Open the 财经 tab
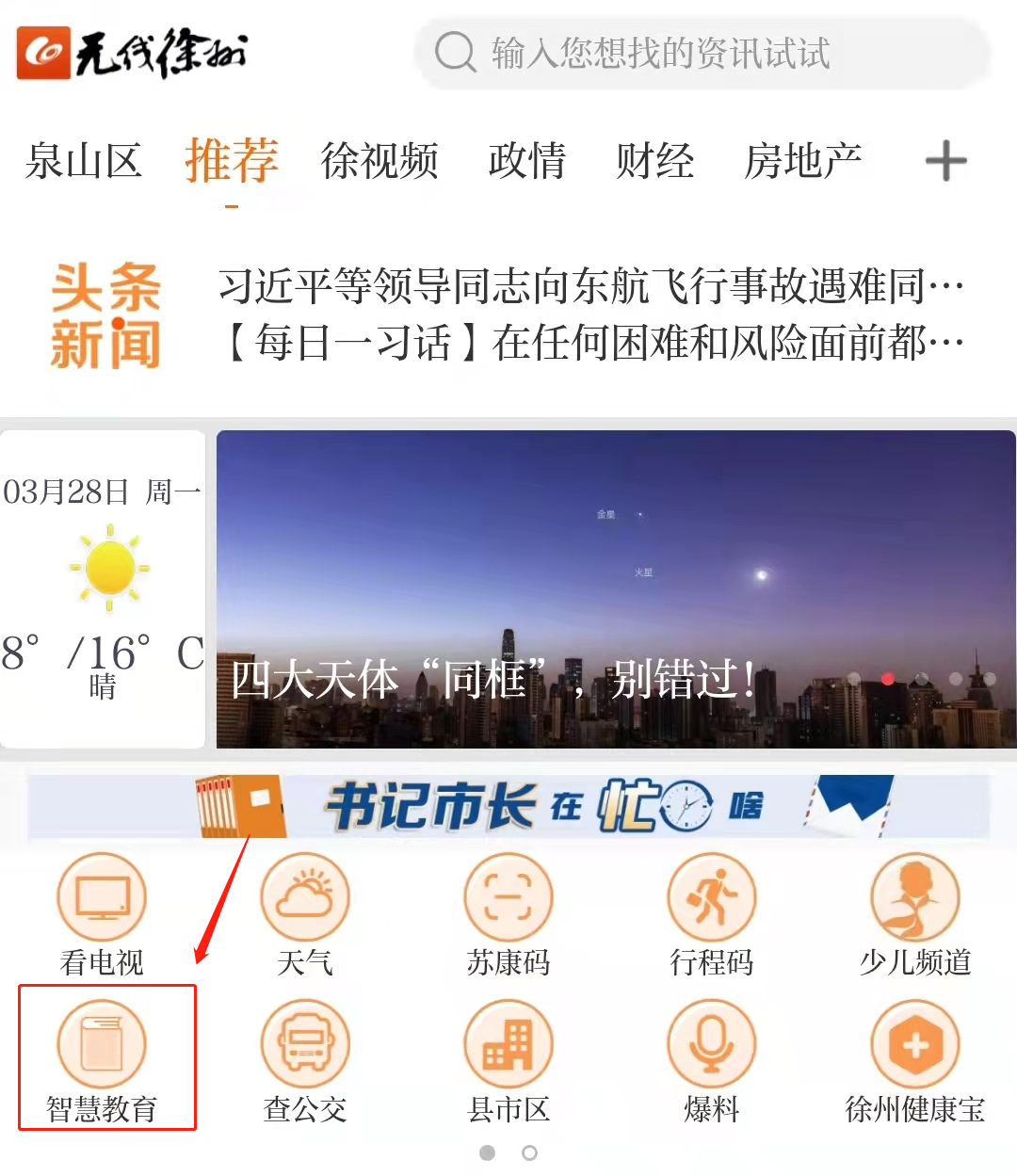This screenshot has height=1176, width=1017. click(654, 161)
